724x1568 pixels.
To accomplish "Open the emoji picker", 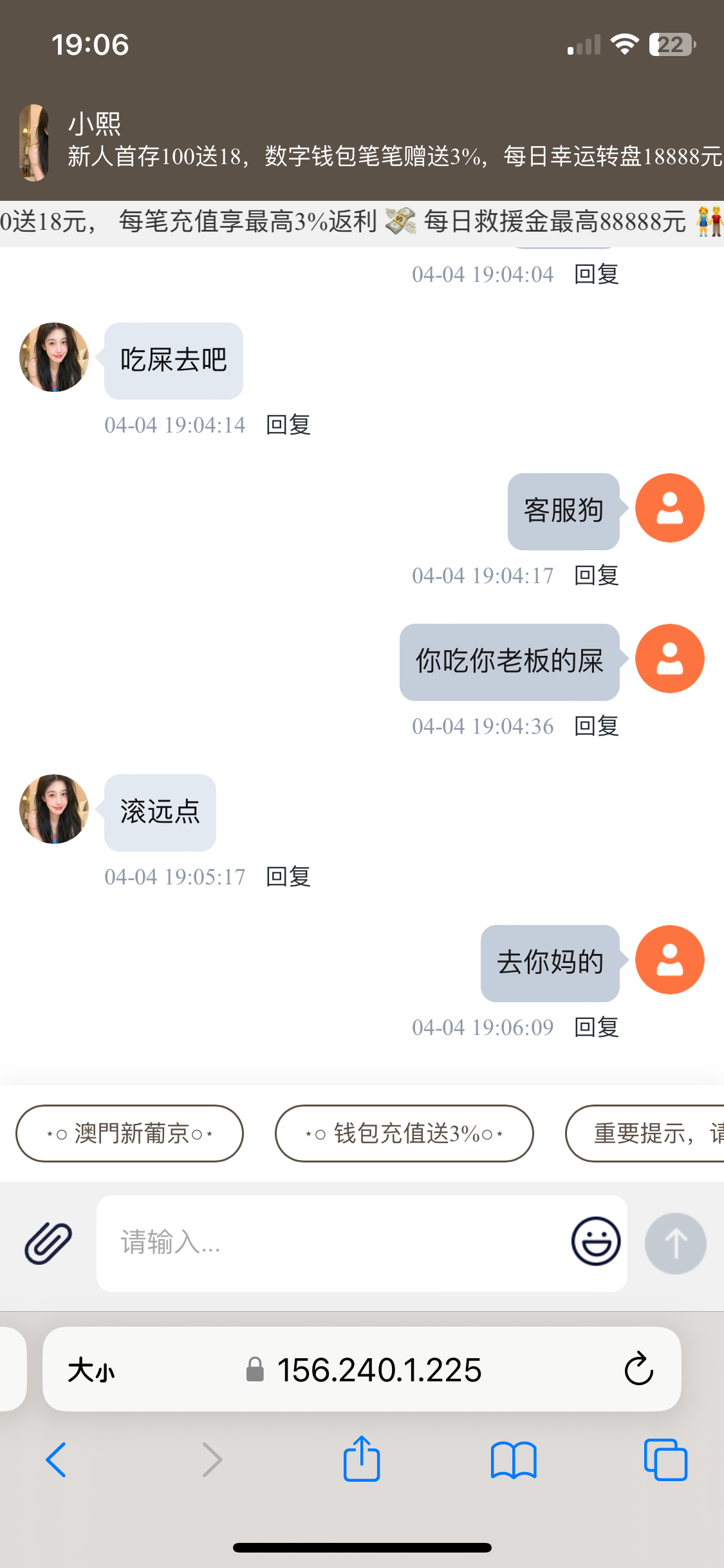I will tap(596, 1241).
